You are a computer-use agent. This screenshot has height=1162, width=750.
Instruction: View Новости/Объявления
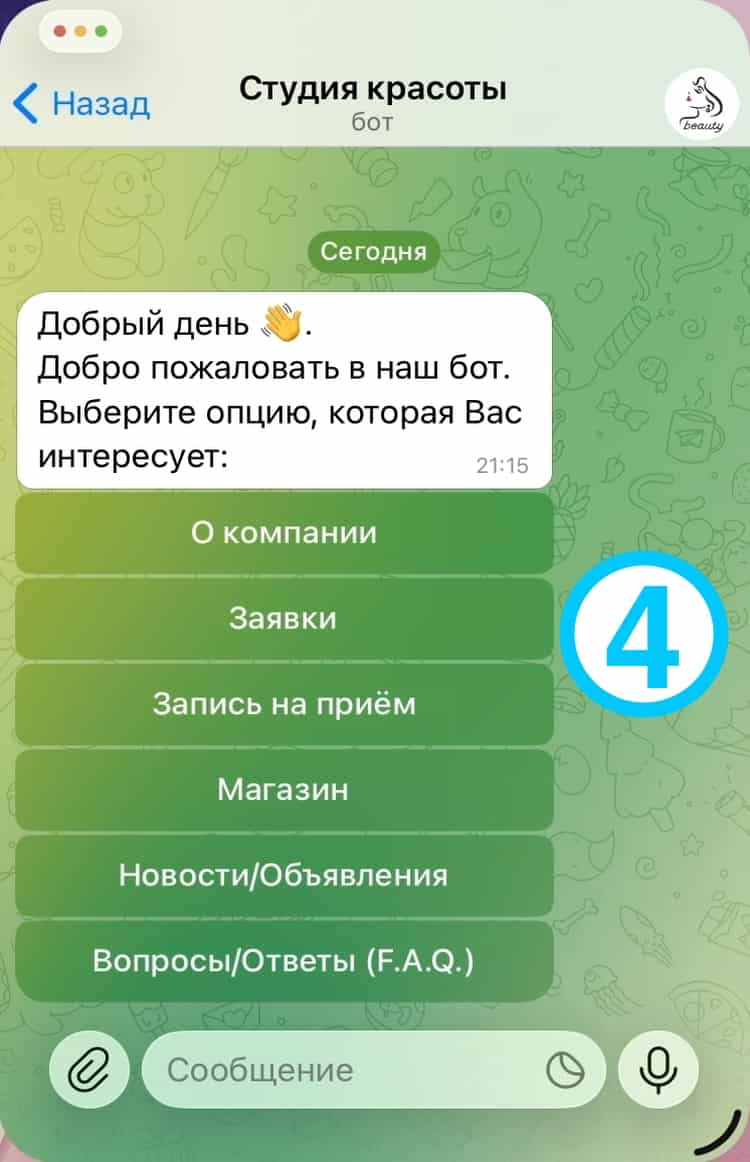coord(284,876)
